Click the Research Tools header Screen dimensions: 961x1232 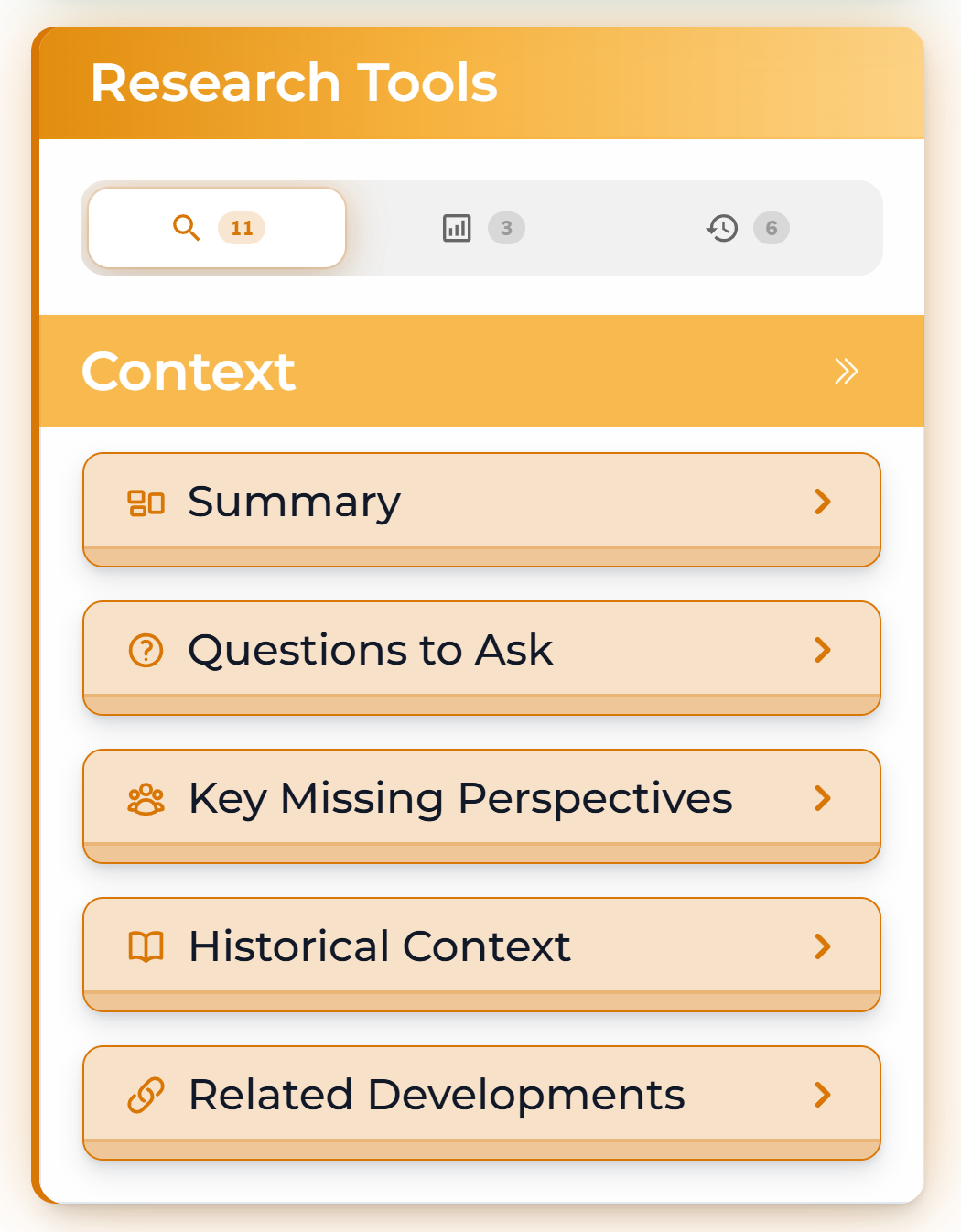click(x=295, y=81)
